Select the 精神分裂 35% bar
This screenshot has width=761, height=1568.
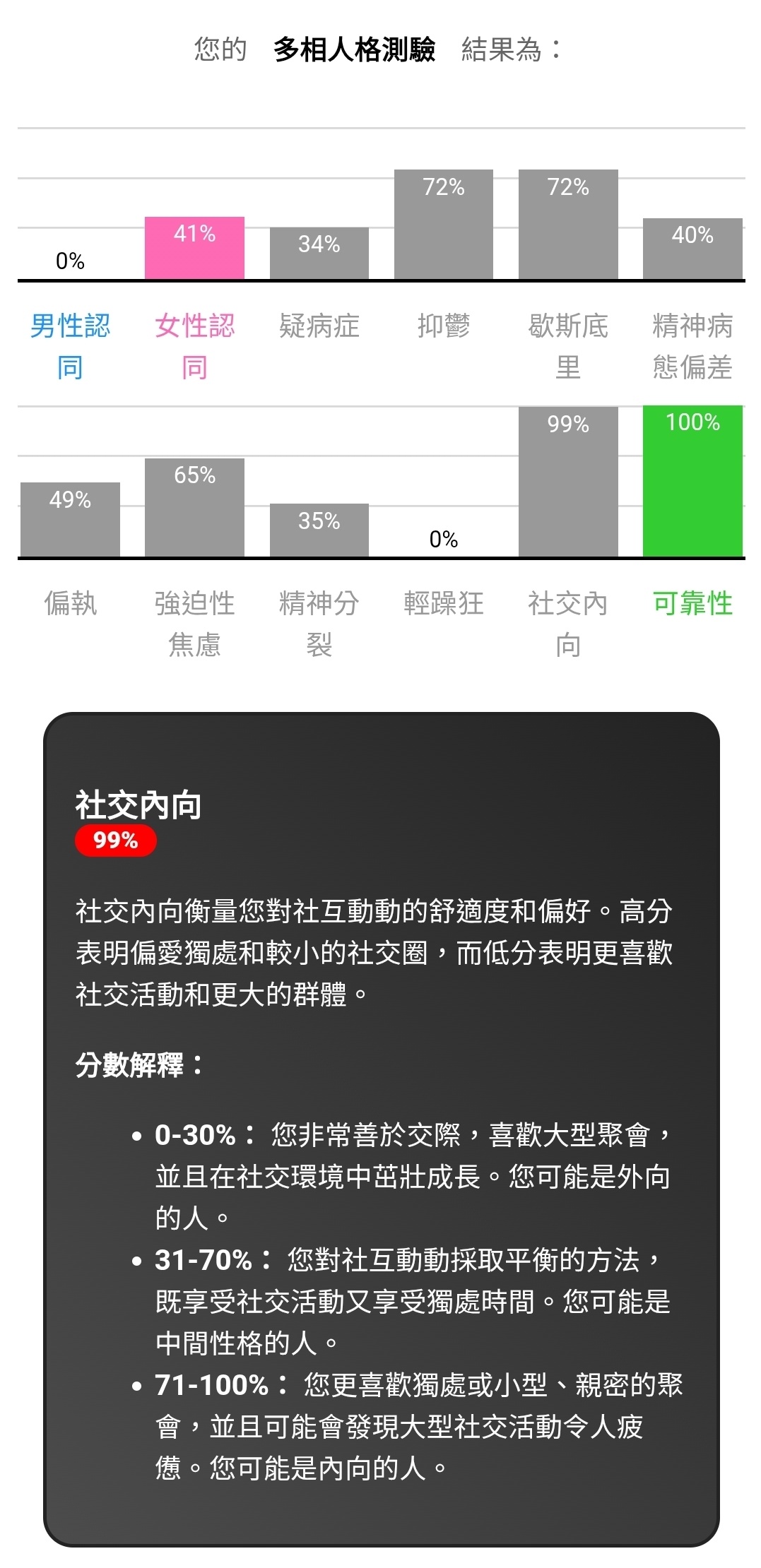pyautogui.click(x=319, y=530)
